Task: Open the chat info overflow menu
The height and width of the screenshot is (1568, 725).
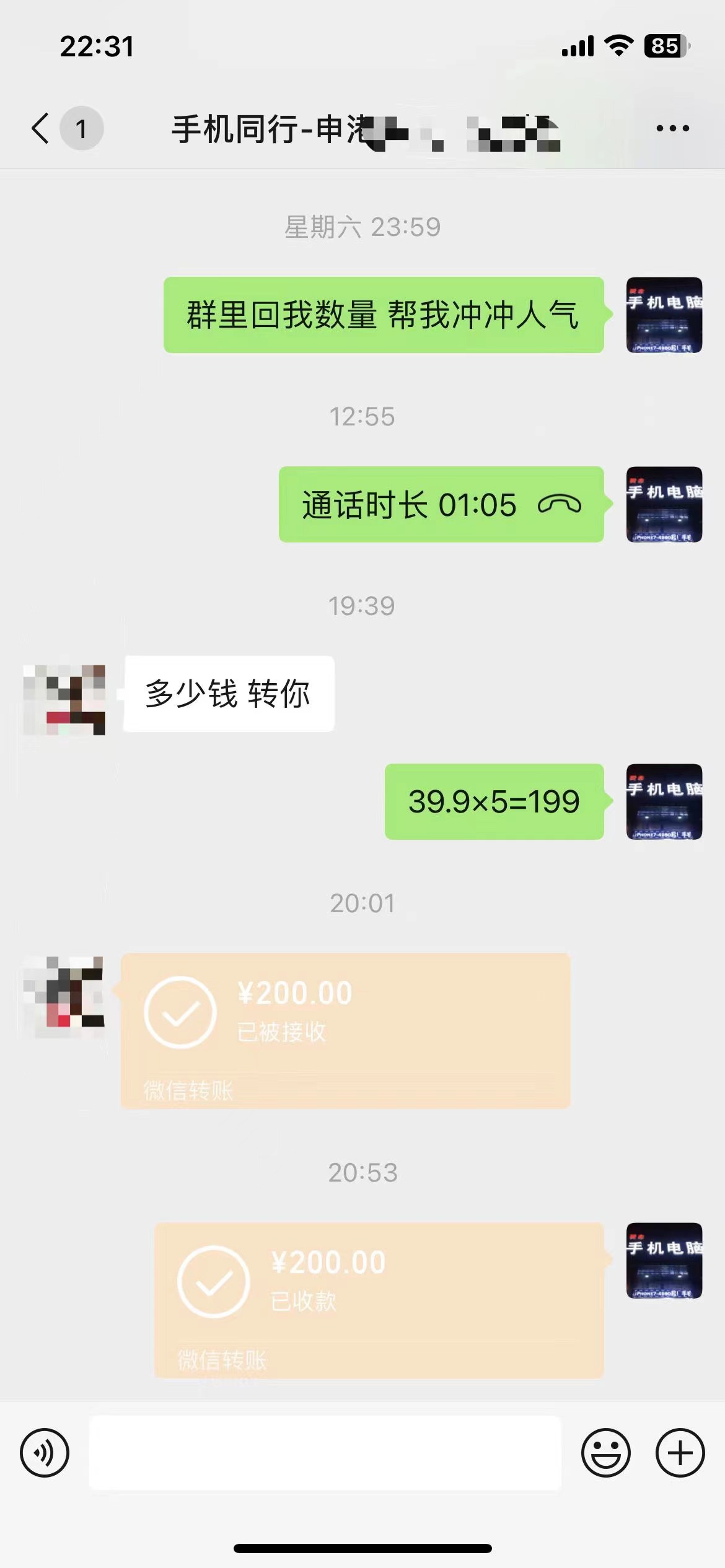Action: pyautogui.click(x=672, y=129)
